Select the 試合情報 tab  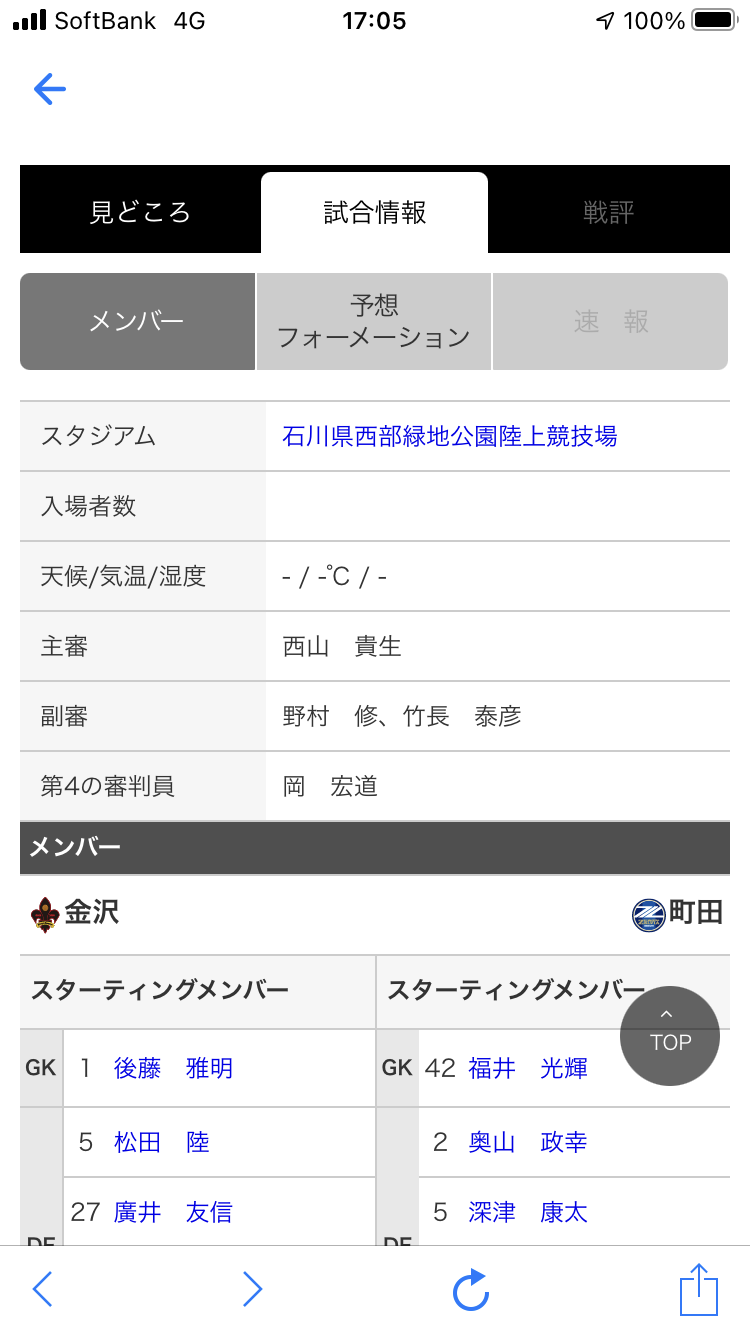point(375,212)
